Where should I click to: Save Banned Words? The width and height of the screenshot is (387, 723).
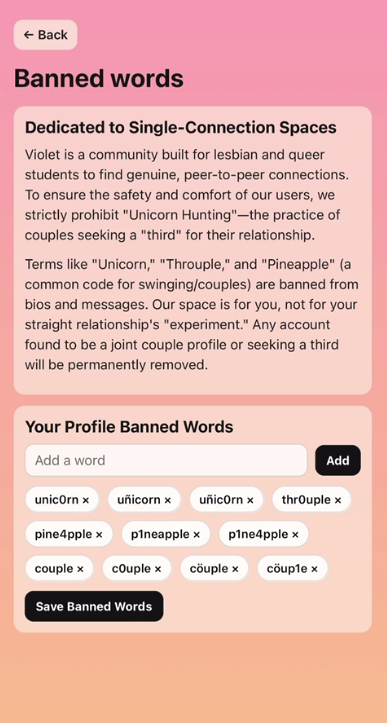(x=94, y=606)
